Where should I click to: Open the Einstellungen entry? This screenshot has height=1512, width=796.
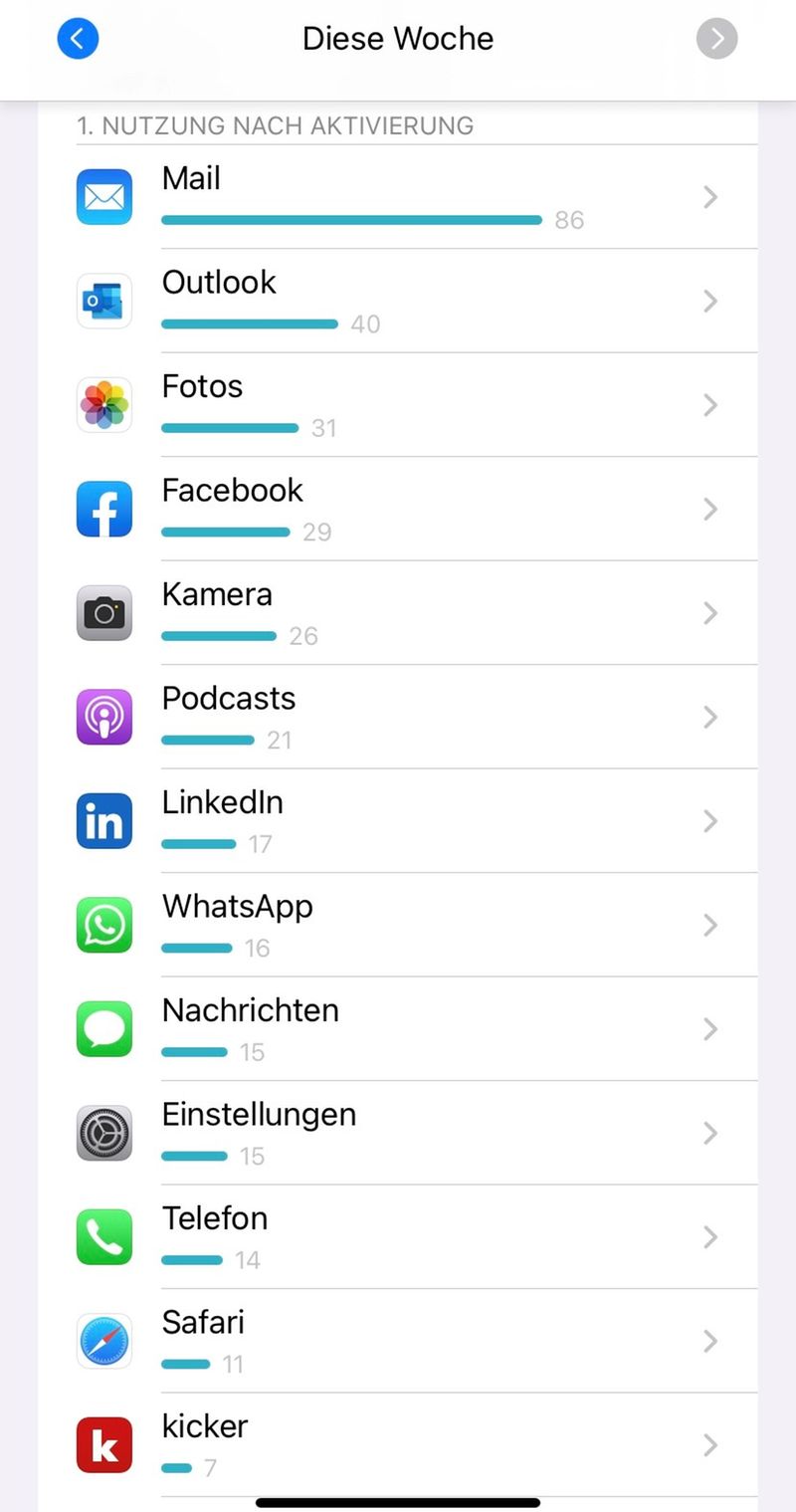point(418,1133)
